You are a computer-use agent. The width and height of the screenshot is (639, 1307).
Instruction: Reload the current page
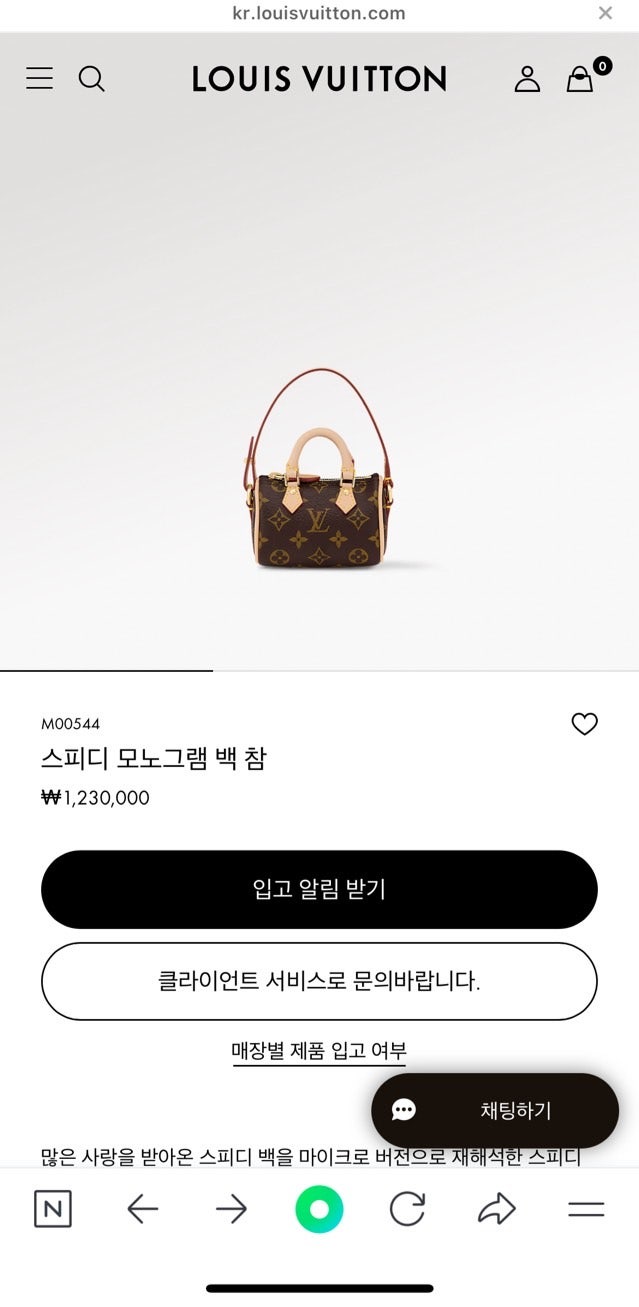pos(407,1210)
